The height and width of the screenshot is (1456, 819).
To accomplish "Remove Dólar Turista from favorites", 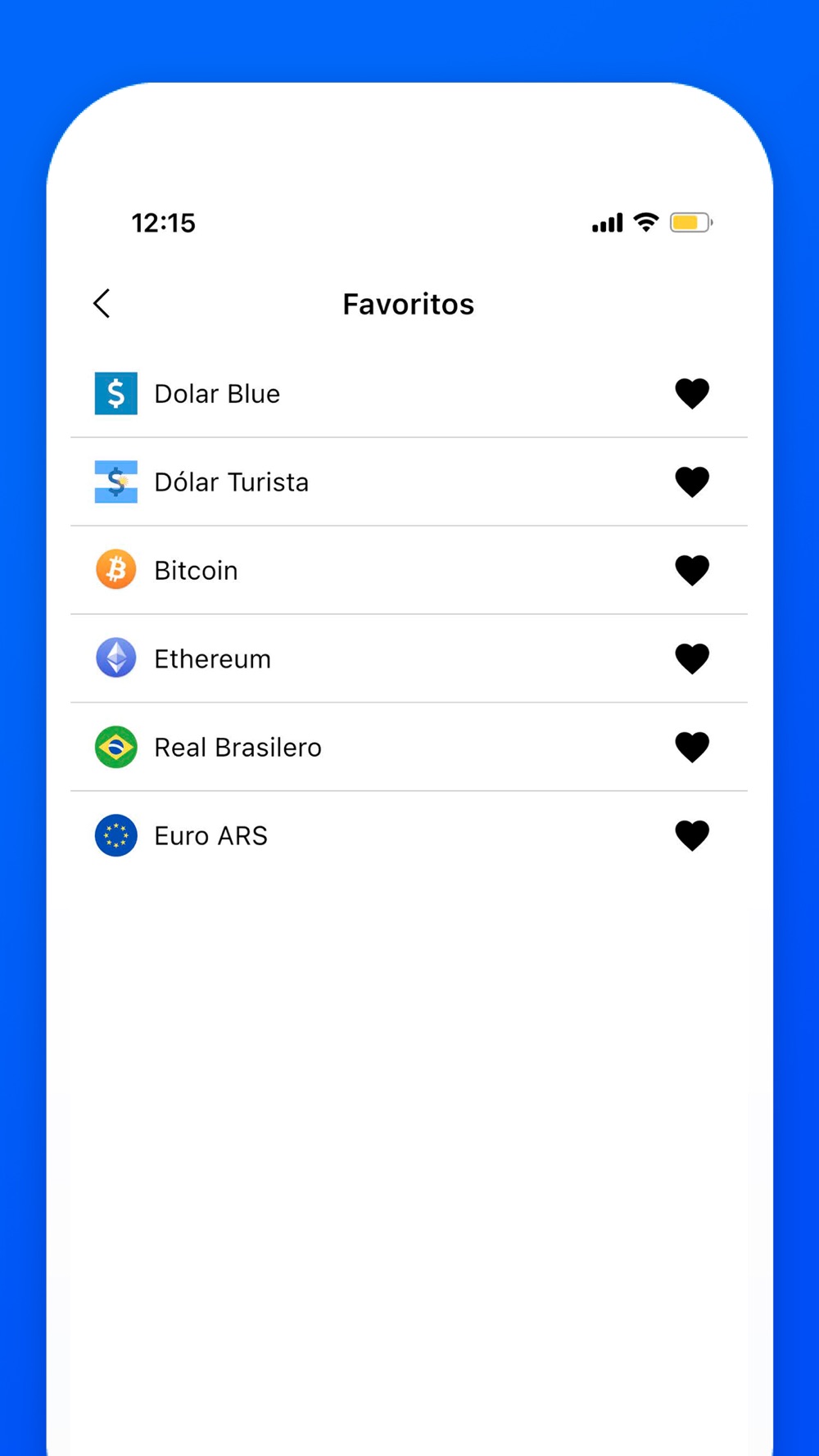I will point(692,482).
